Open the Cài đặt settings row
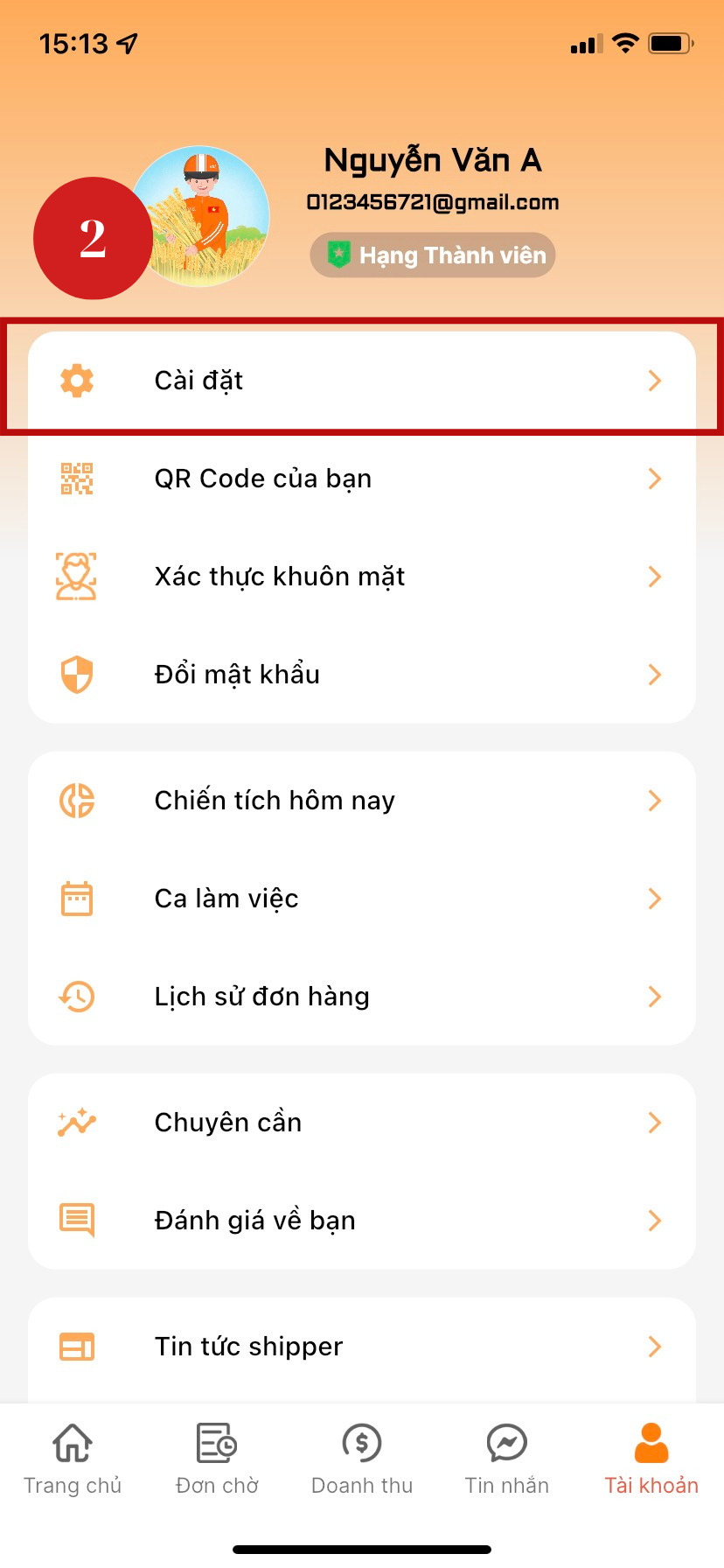This screenshot has width=724, height=1568. (x=362, y=381)
